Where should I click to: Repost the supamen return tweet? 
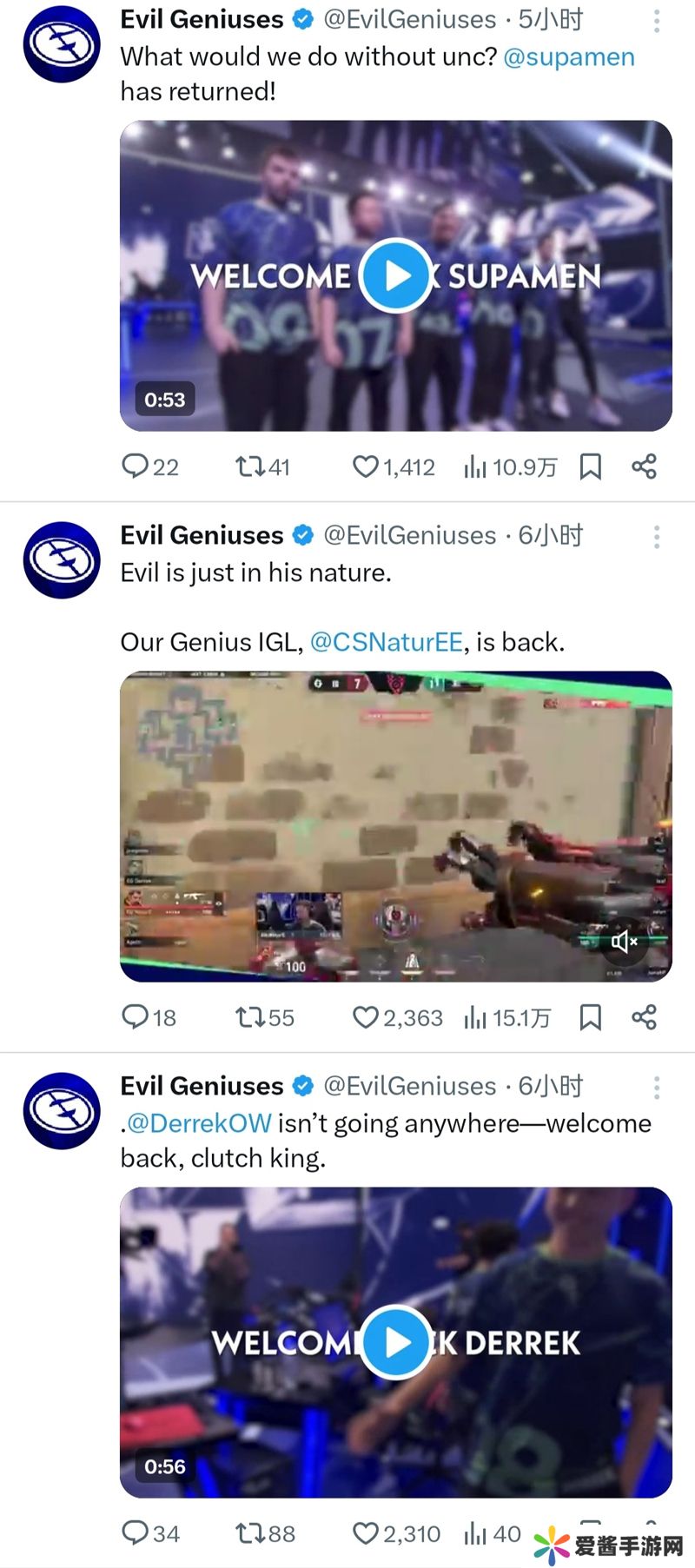(x=250, y=466)
